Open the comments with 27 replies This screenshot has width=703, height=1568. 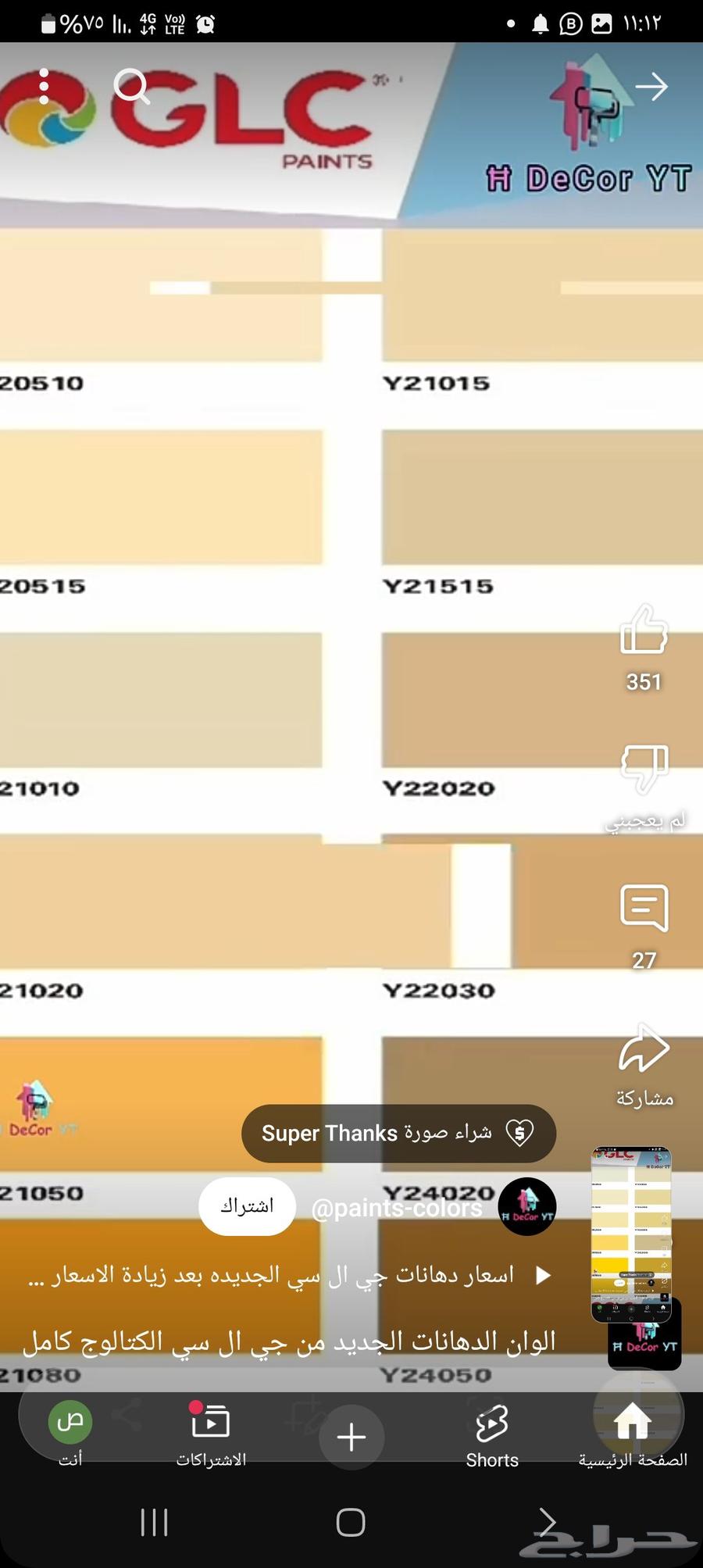[644, 909]
